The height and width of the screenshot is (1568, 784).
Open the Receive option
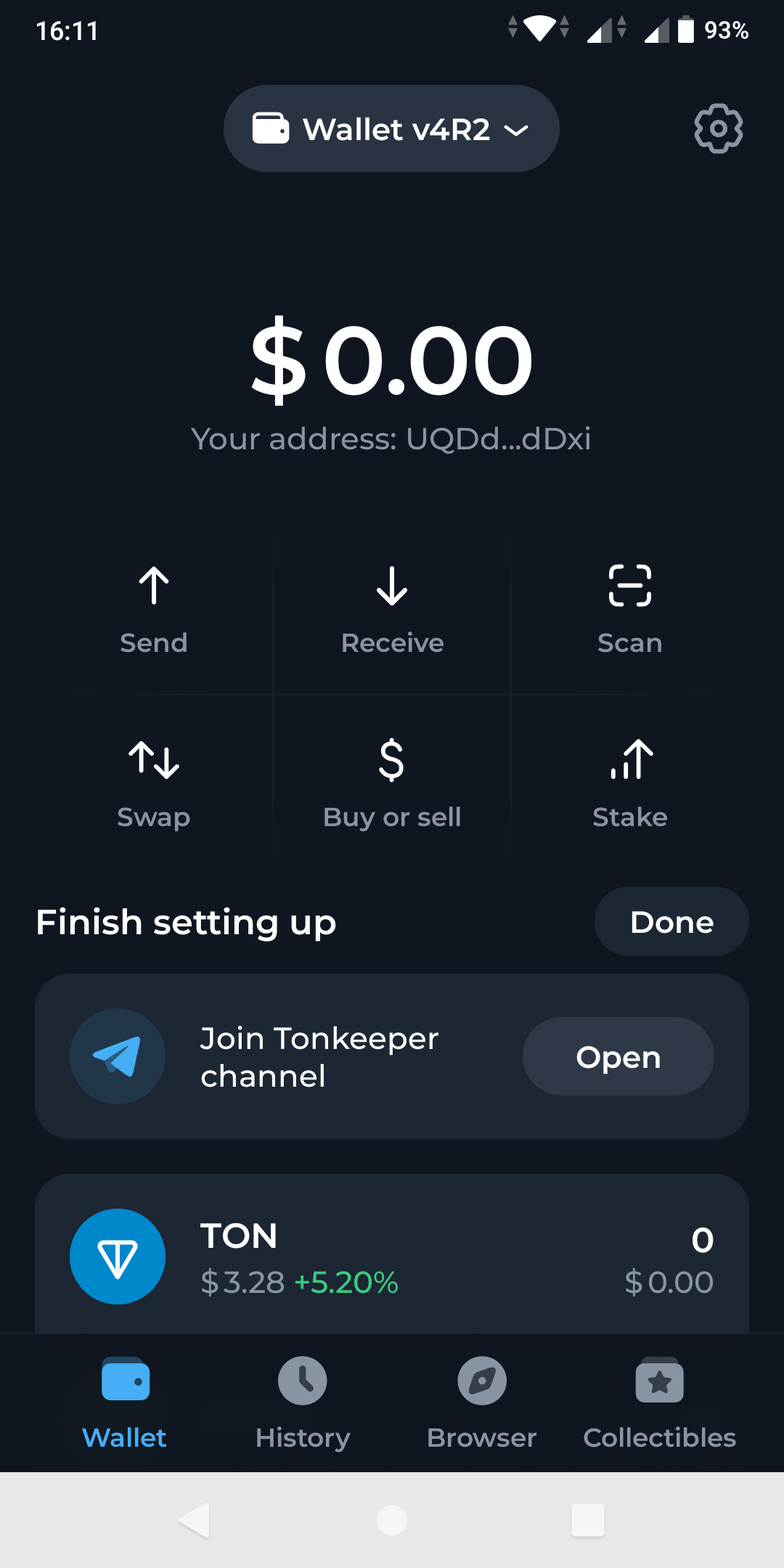392,610
